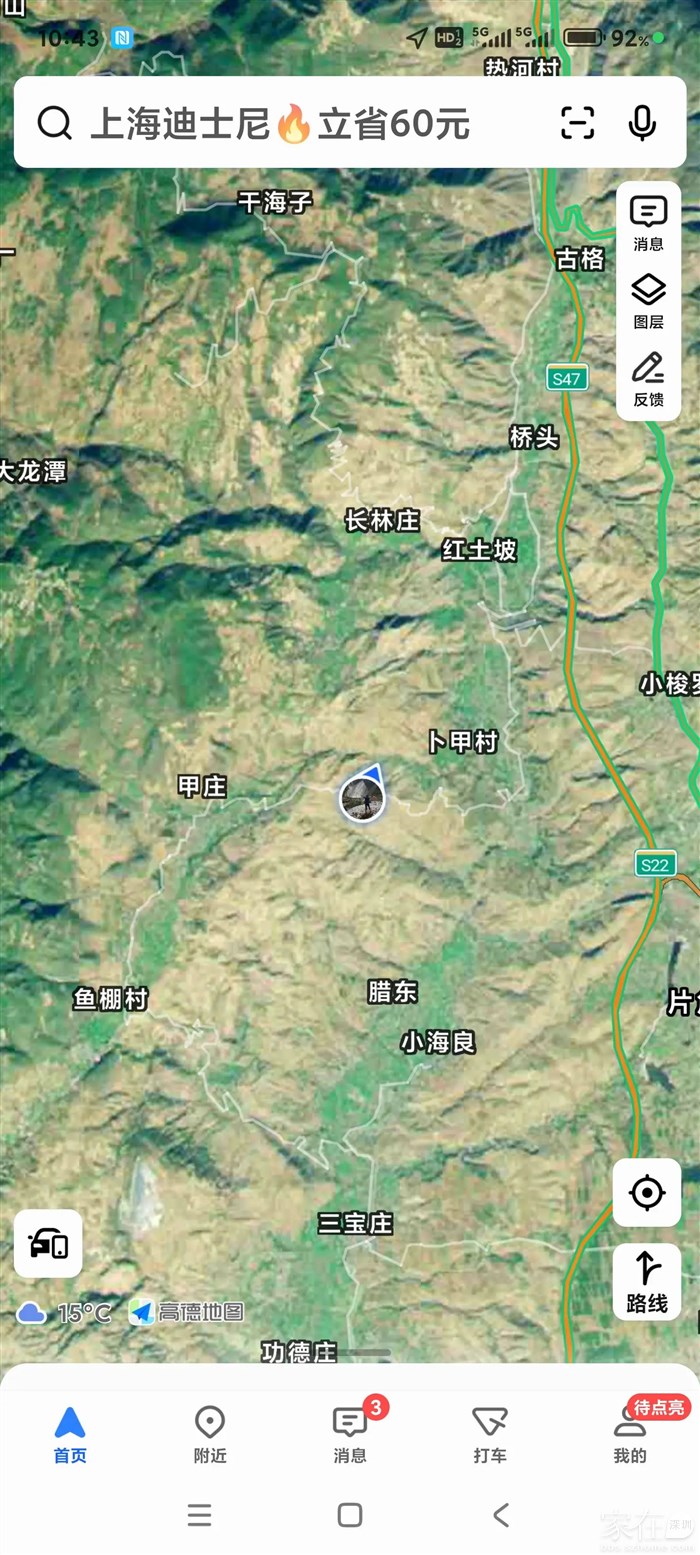
Task: Check the 15°C weather info
Action: click(66, 1312)
